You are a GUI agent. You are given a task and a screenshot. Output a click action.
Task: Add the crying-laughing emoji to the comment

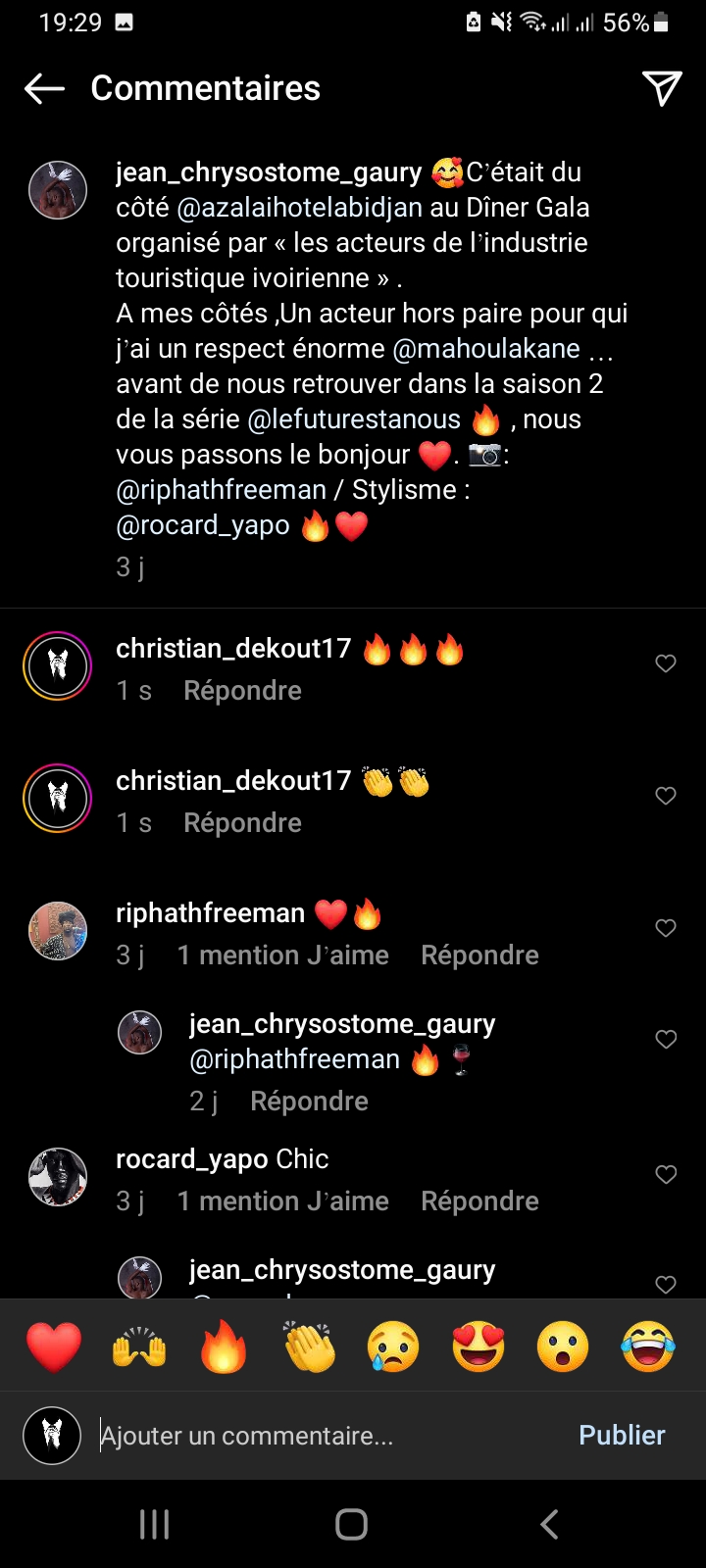(648, 1347)
